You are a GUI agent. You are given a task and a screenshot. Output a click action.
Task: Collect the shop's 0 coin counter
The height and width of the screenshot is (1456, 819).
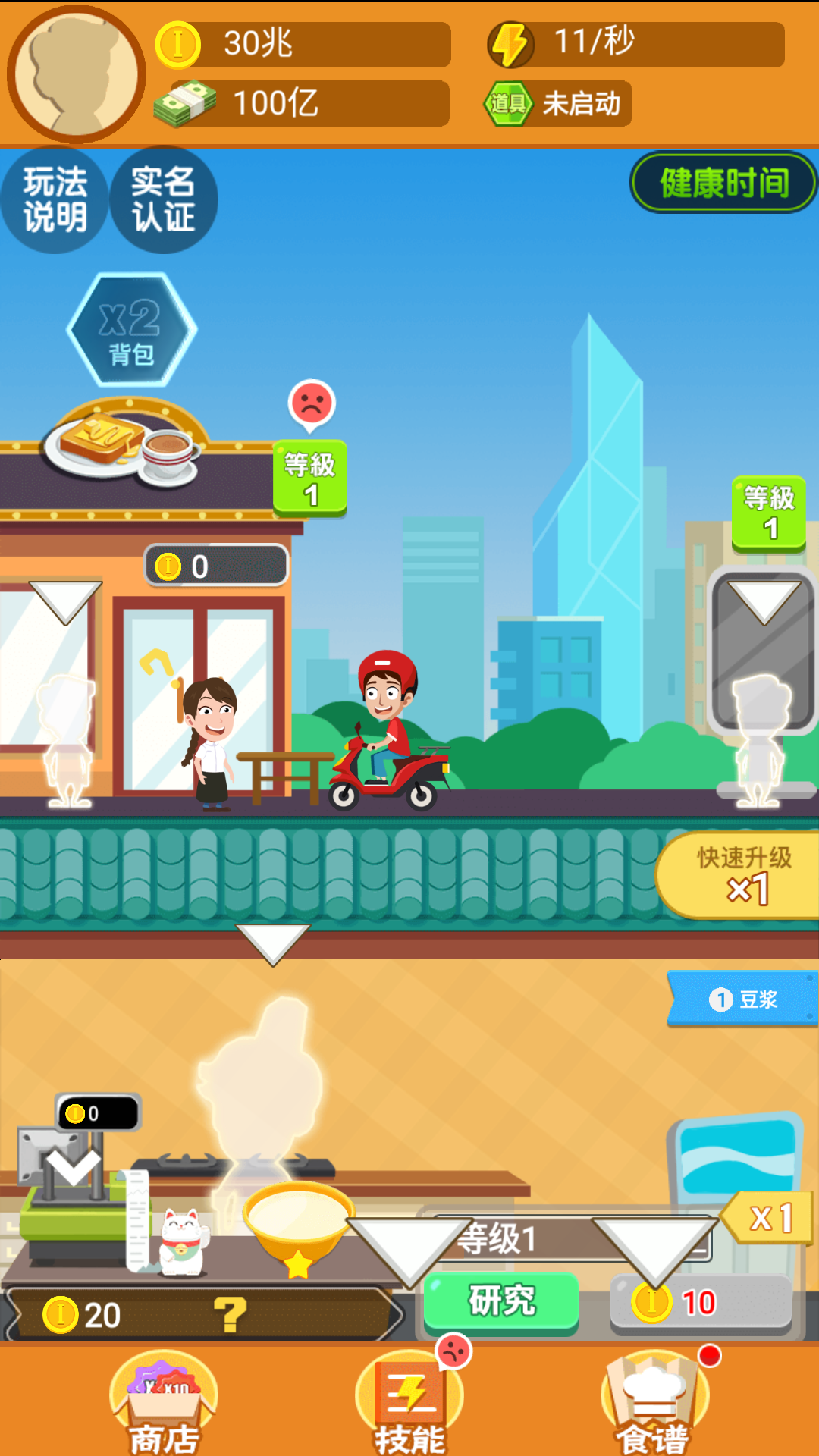217,566
